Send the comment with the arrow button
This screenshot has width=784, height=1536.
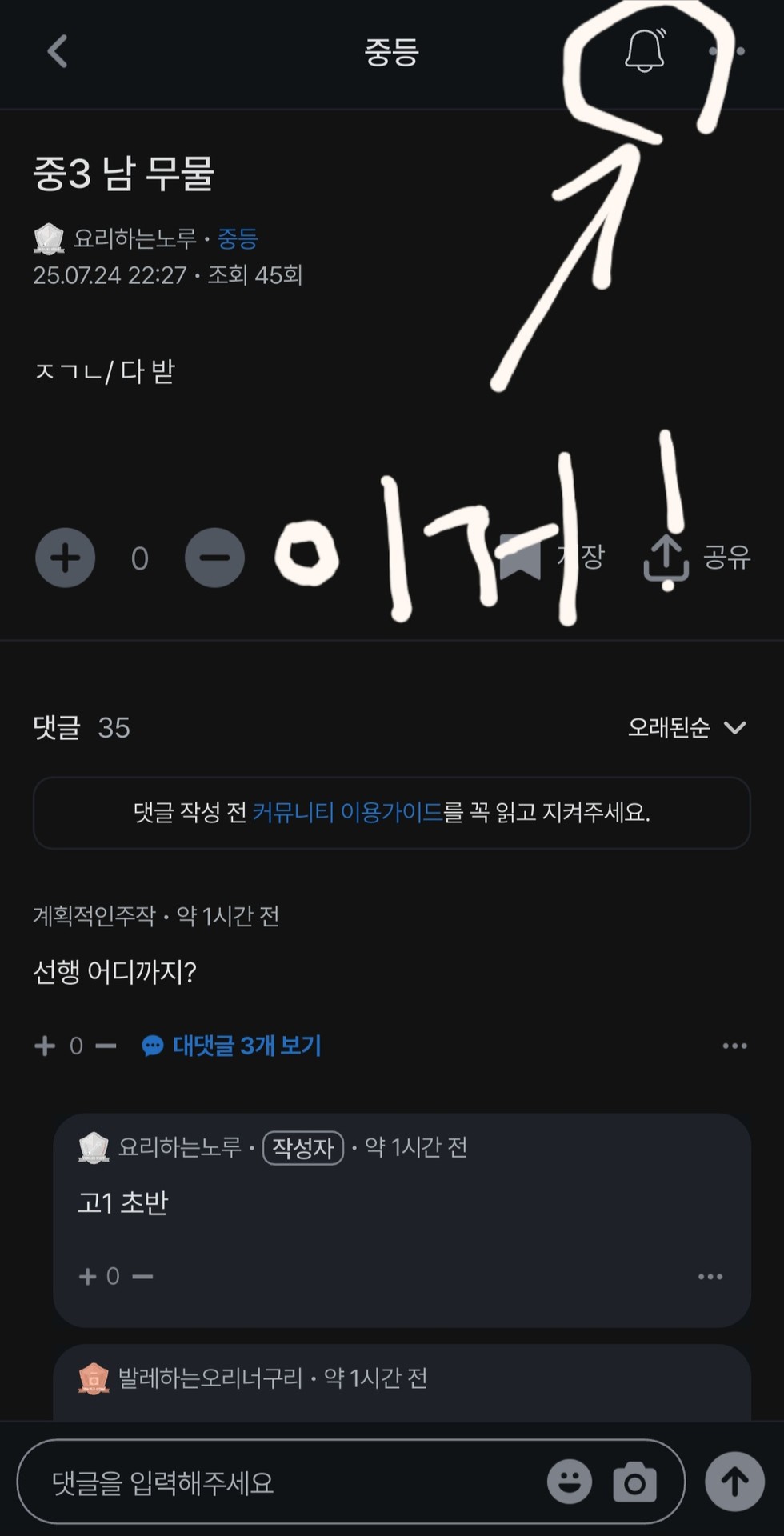[734, 1482]
